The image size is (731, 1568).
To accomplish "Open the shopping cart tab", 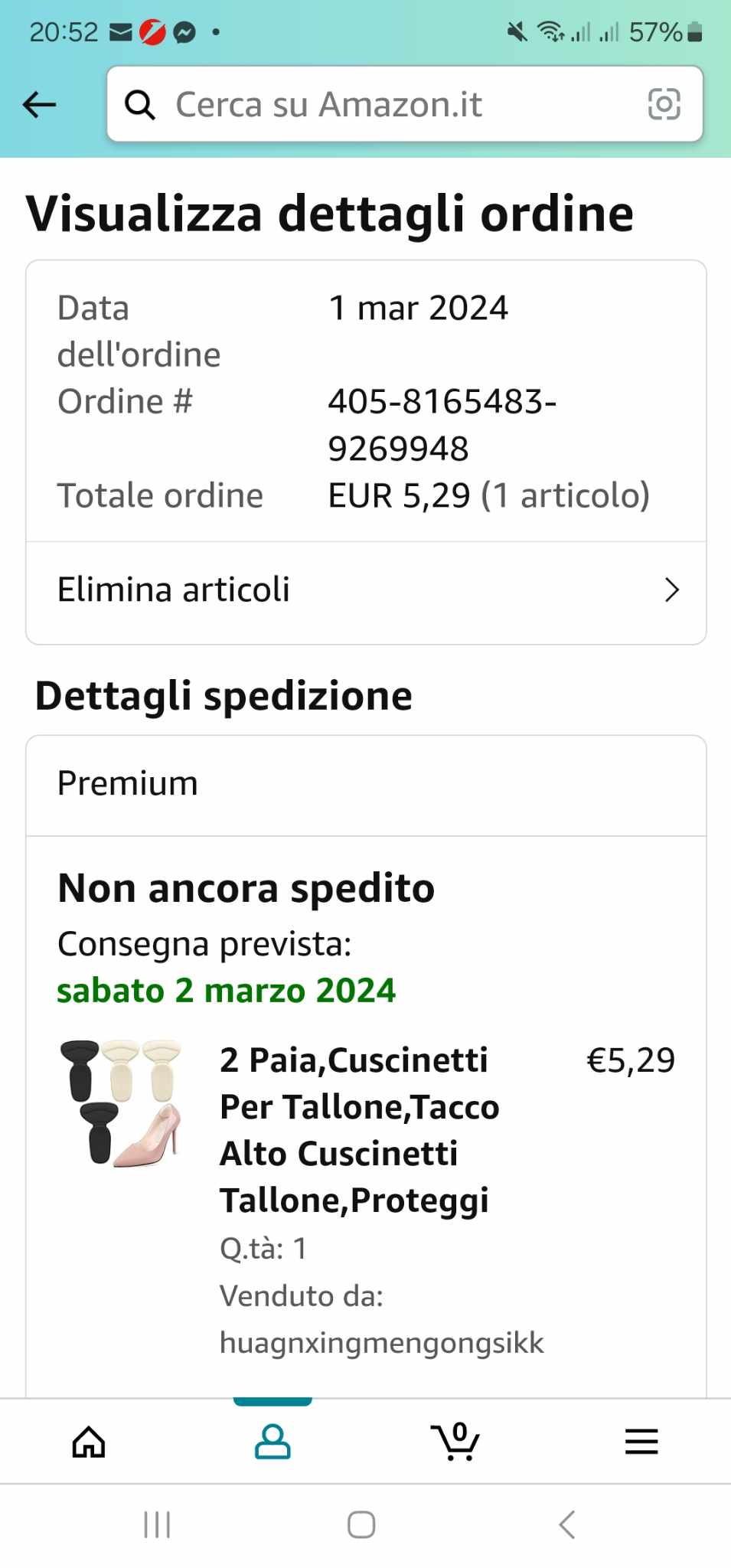I will coord(455,1442).
